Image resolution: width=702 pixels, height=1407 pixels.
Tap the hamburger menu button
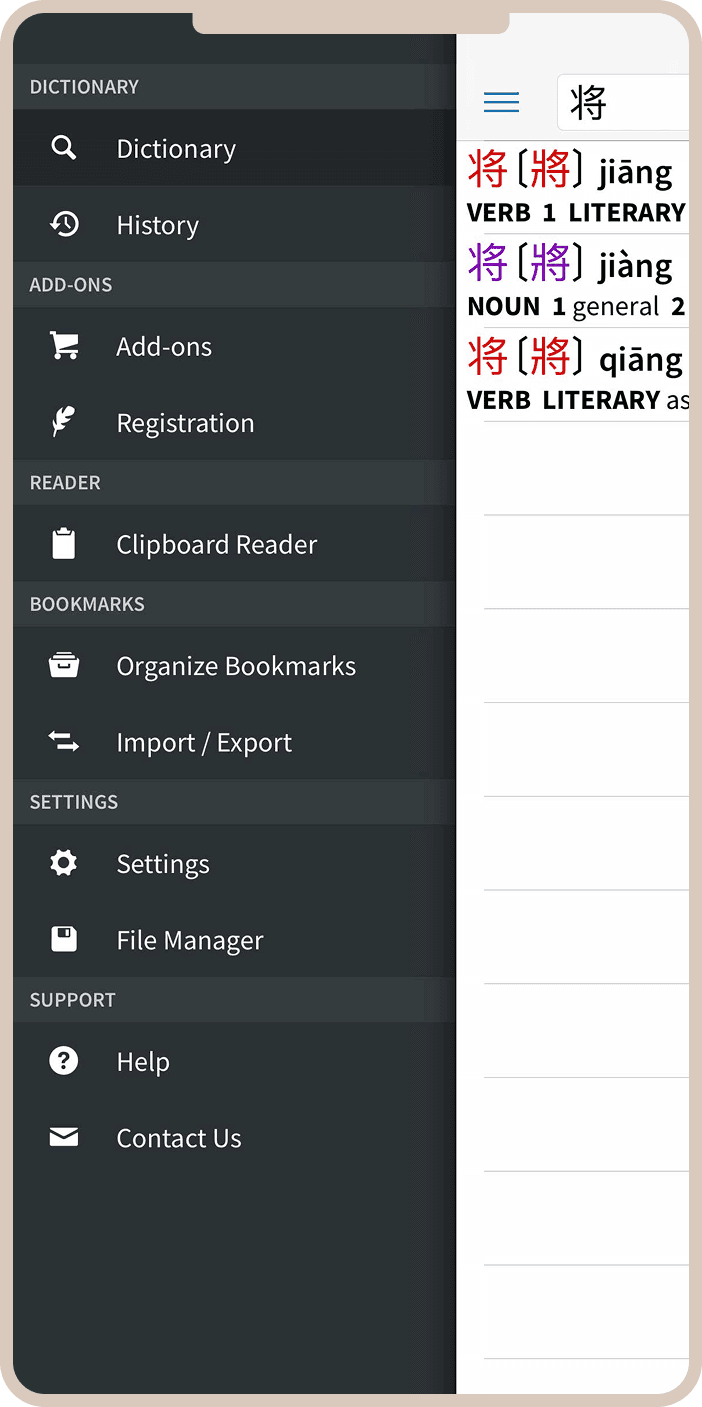point(501,102)
